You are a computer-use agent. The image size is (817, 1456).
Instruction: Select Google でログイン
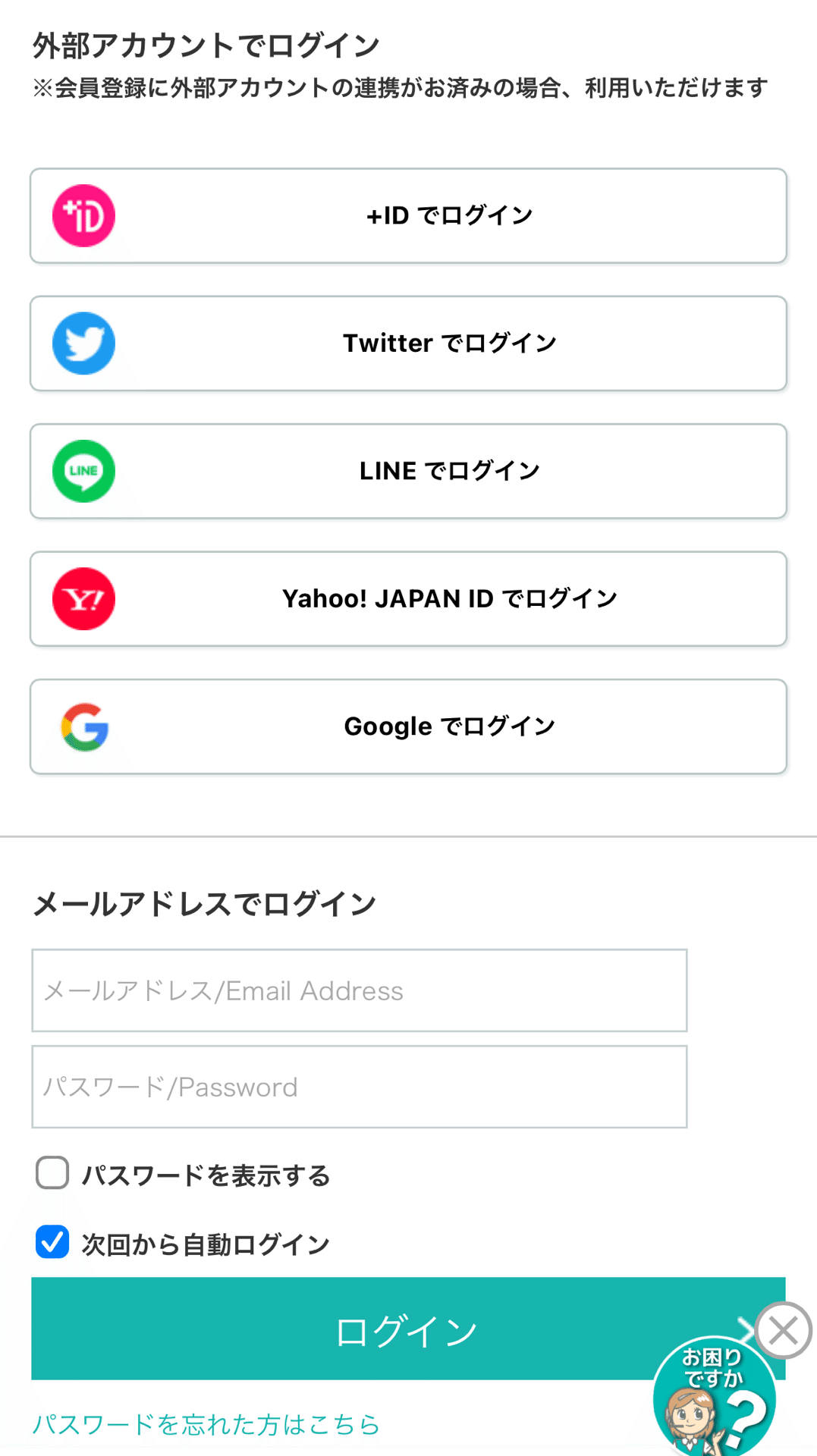(x=408, y=726)
